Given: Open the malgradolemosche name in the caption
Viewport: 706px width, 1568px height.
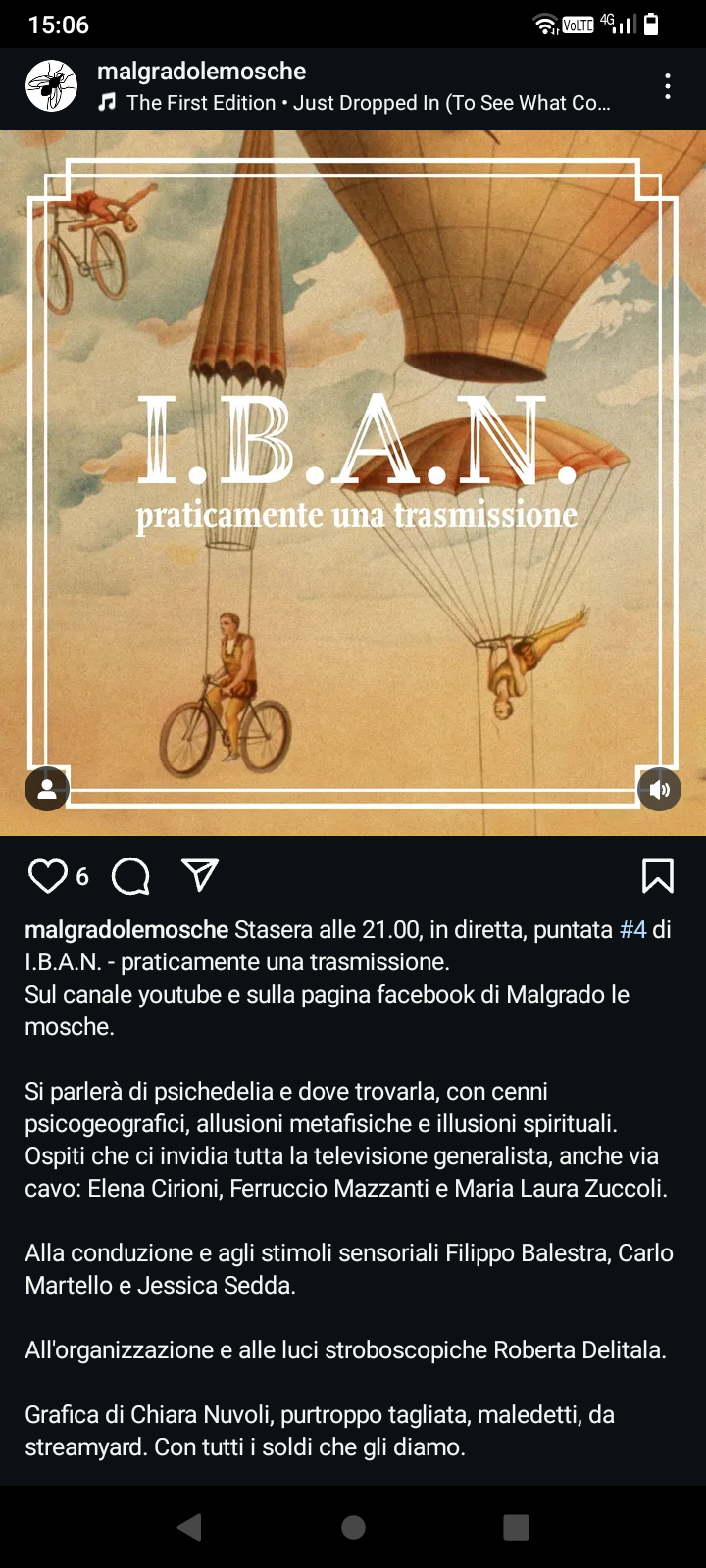Looking at the screenshot, I should coord(126,929).
